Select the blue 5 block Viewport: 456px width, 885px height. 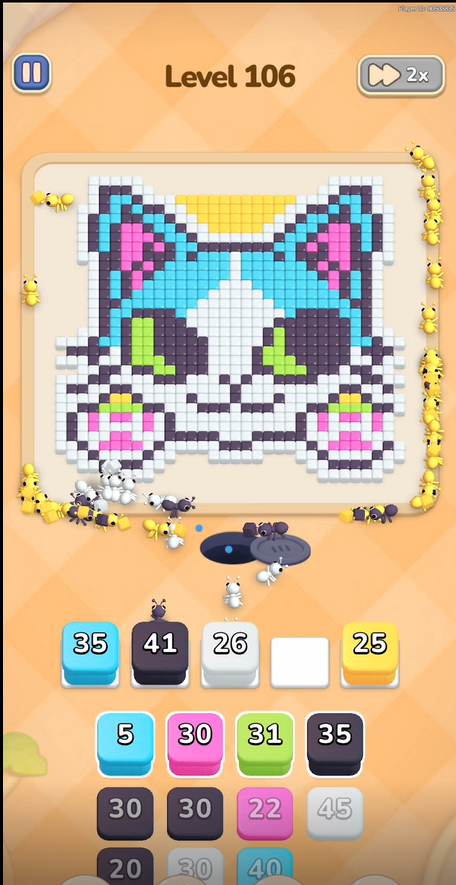pyautogui.click(x=125, y=744)
